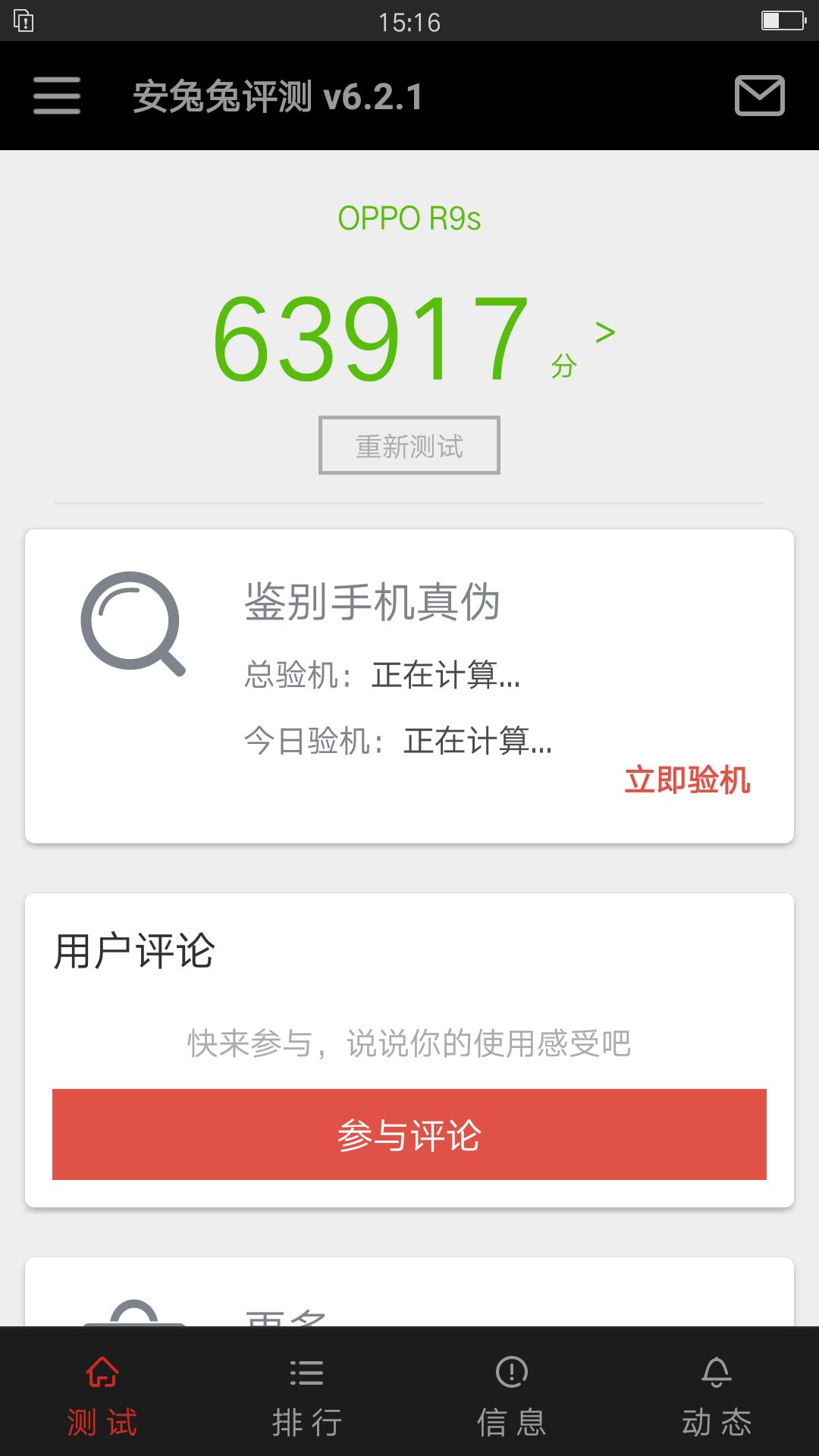Open the navigation drawer via hamburger icon

tap(55, 97)
